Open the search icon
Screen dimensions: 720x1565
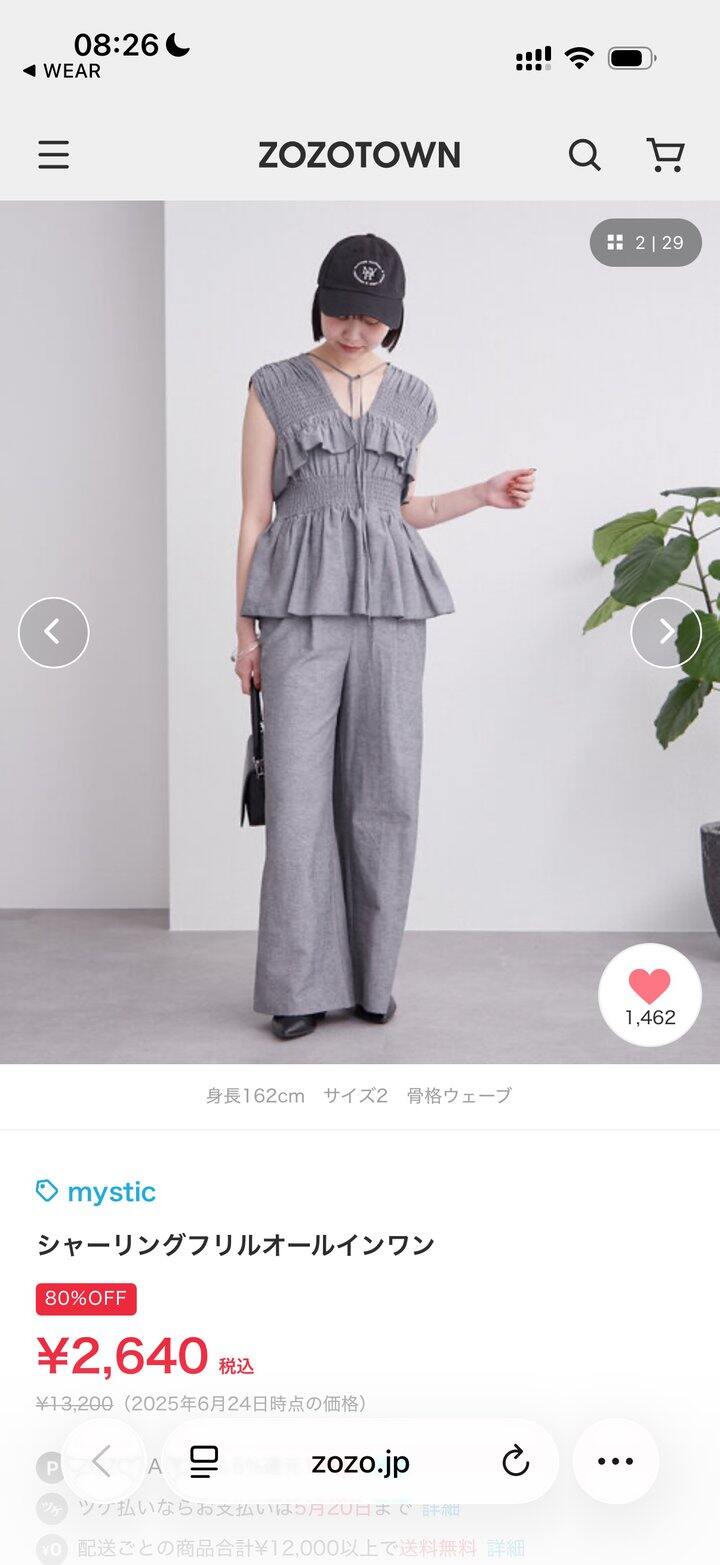click(x=585, y=155)
